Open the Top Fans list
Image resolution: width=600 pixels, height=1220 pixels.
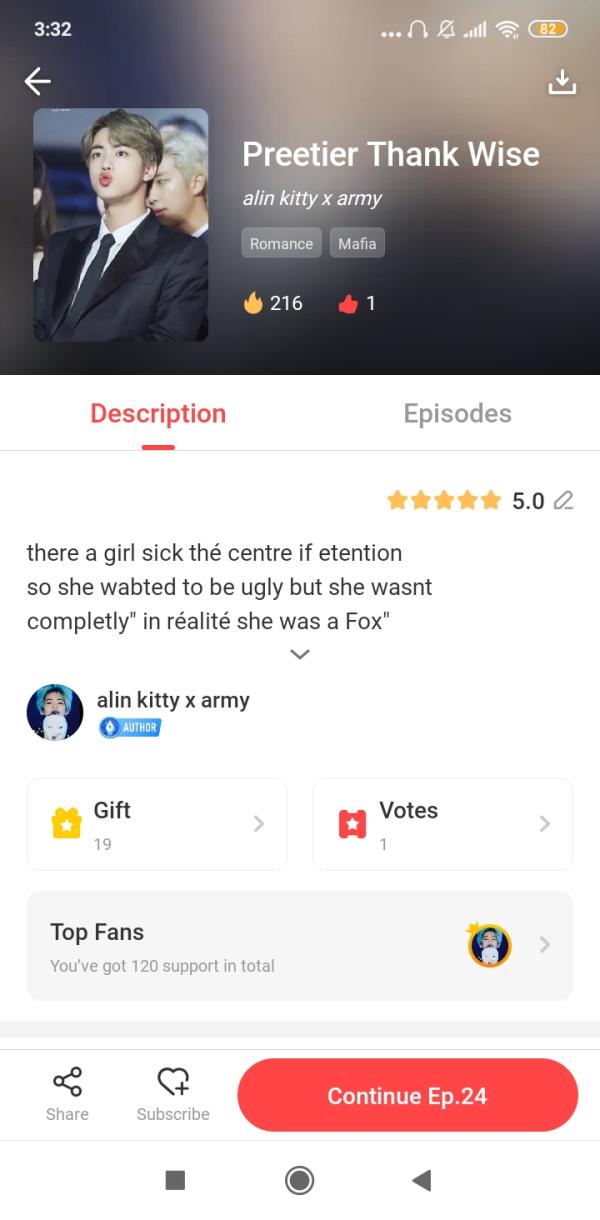(299, 946)
